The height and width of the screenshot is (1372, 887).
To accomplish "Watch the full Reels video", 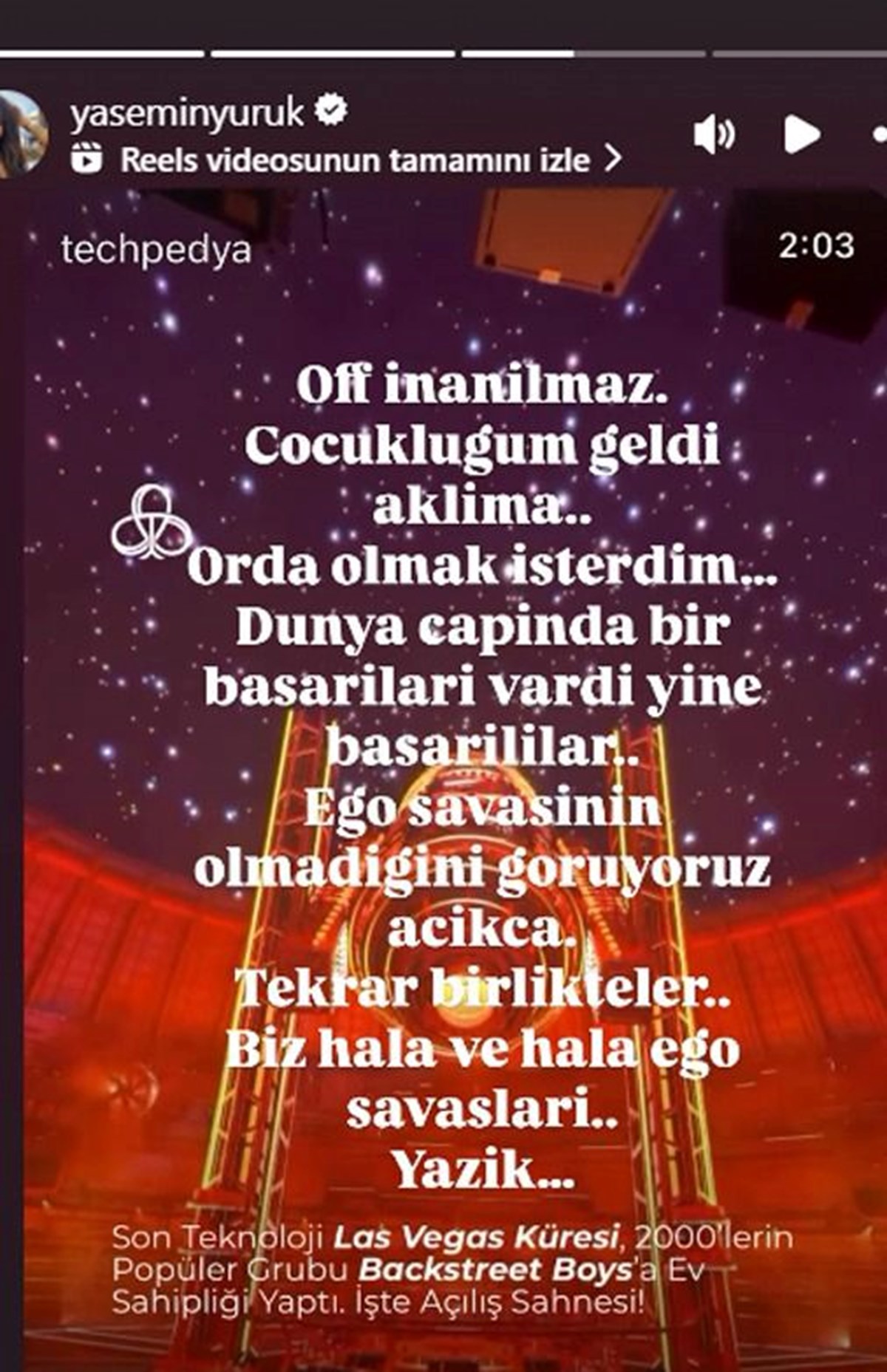I will pyautogui.click(x=355, y=160).
